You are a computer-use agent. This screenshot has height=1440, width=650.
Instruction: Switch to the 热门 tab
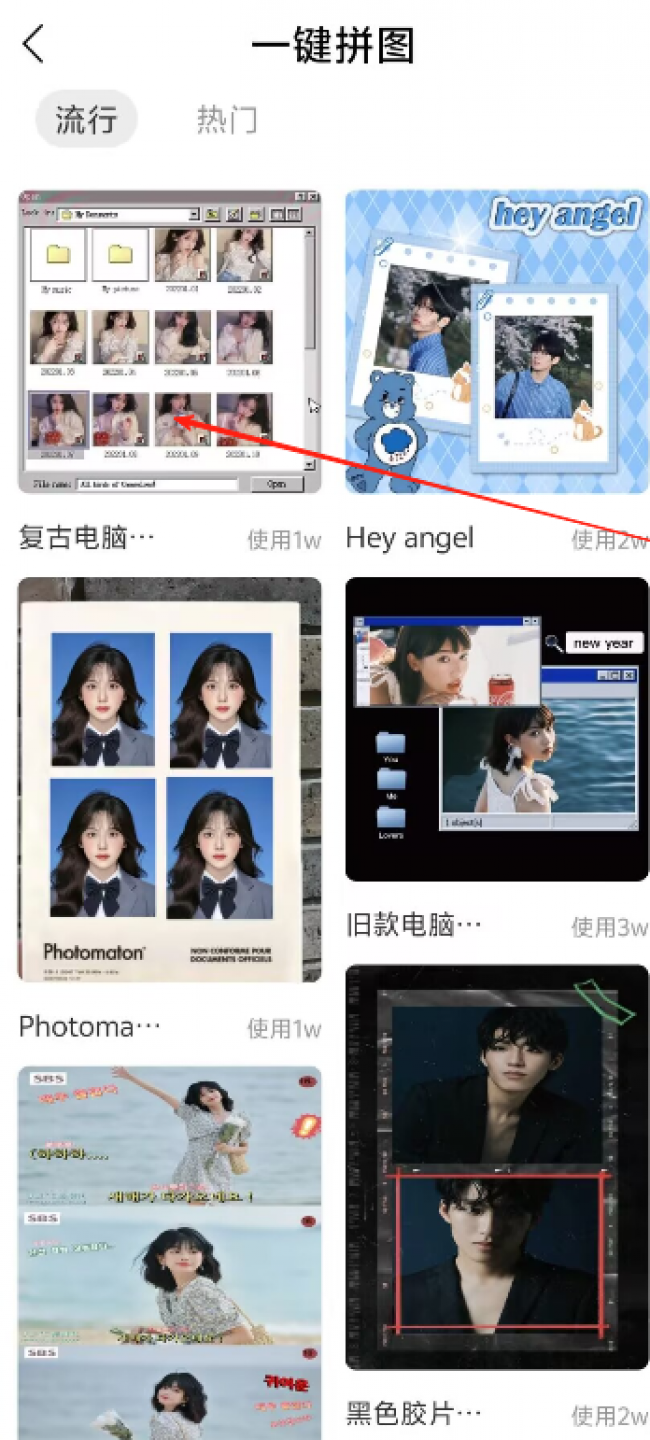pyautogui.click(x=227, y=120)
